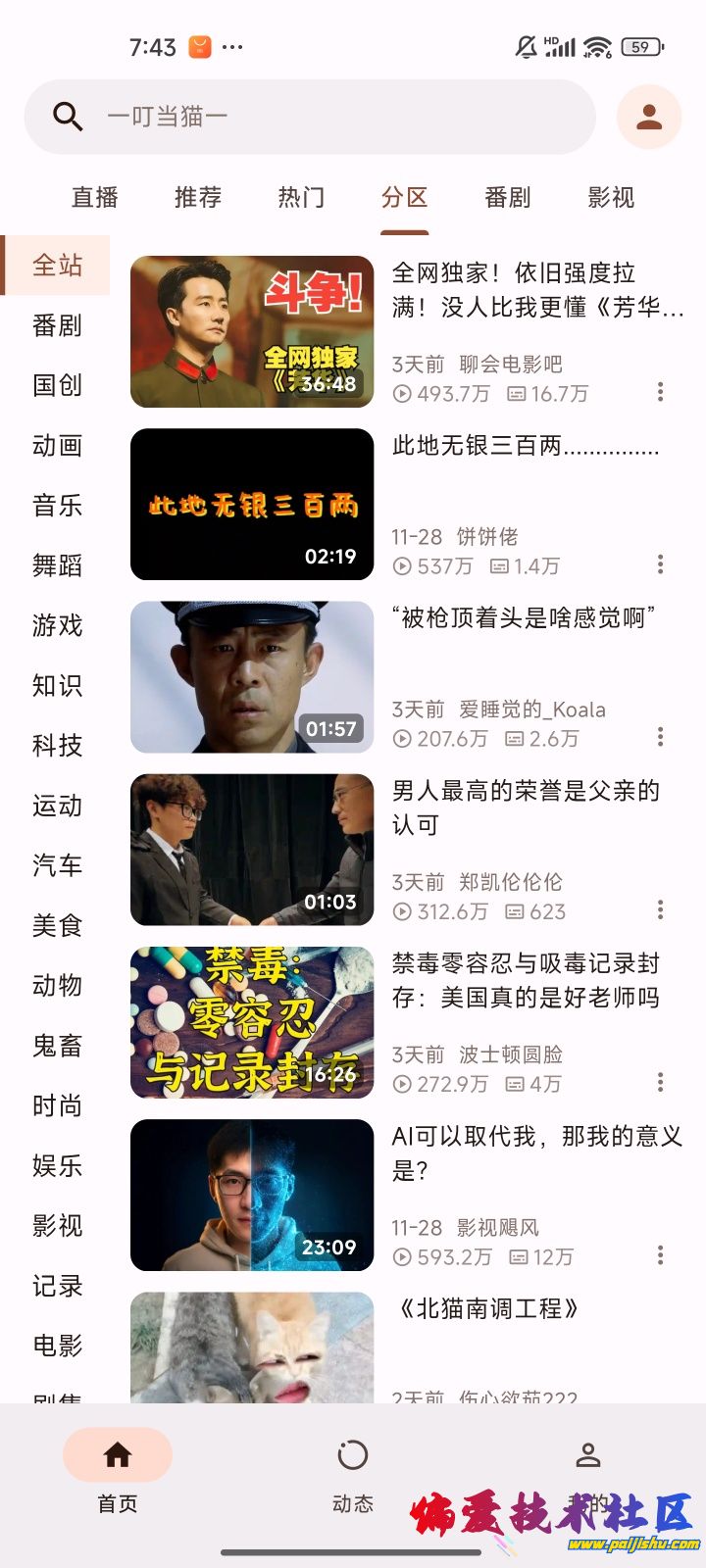Go to the 首页 bottom tab

[118, 1475]
